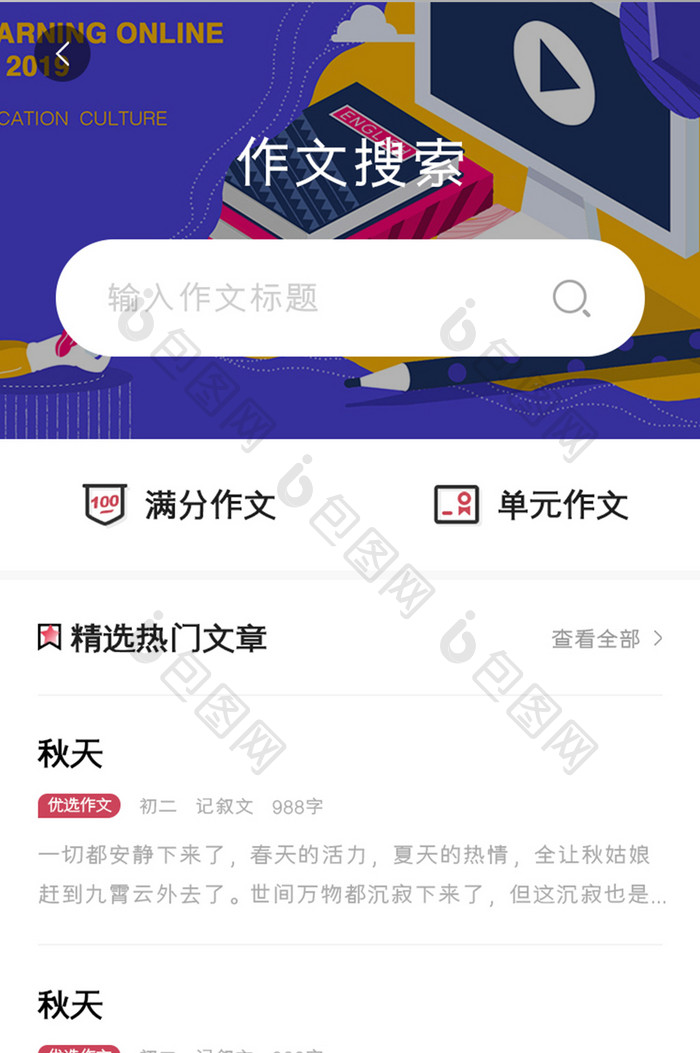Screen dimensions: 700x1053
Task: Focus the 输入作文标题 search field
Action: click(x=300, y=298)
